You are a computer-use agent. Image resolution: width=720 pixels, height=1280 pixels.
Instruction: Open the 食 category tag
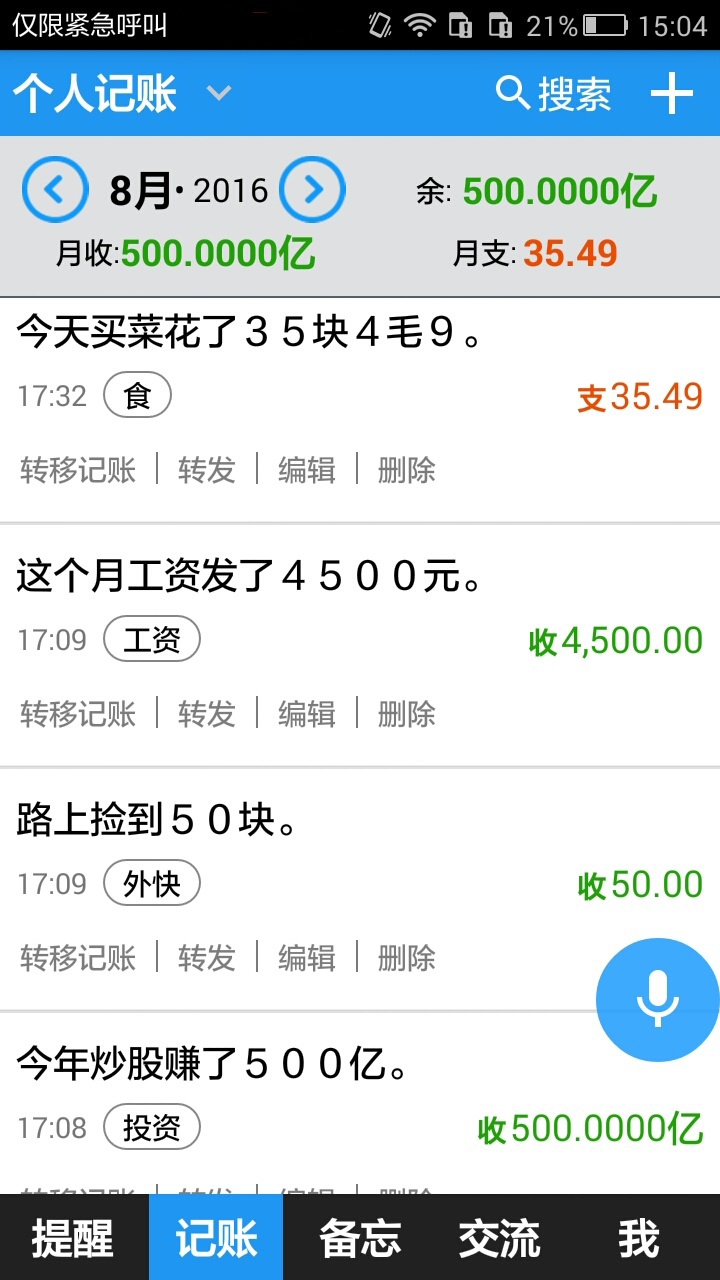click(x=137, y=396)
